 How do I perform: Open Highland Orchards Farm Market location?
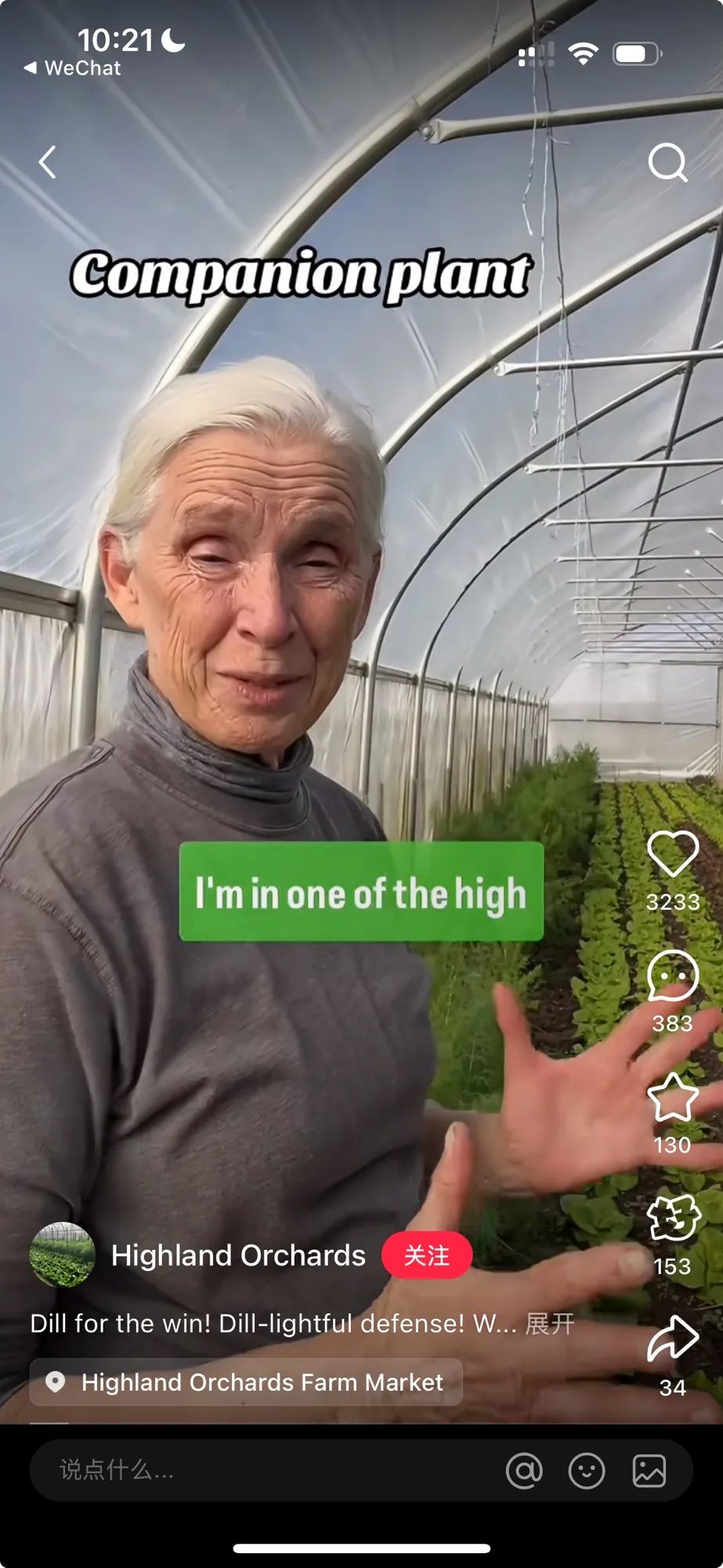pos(246,1382)
